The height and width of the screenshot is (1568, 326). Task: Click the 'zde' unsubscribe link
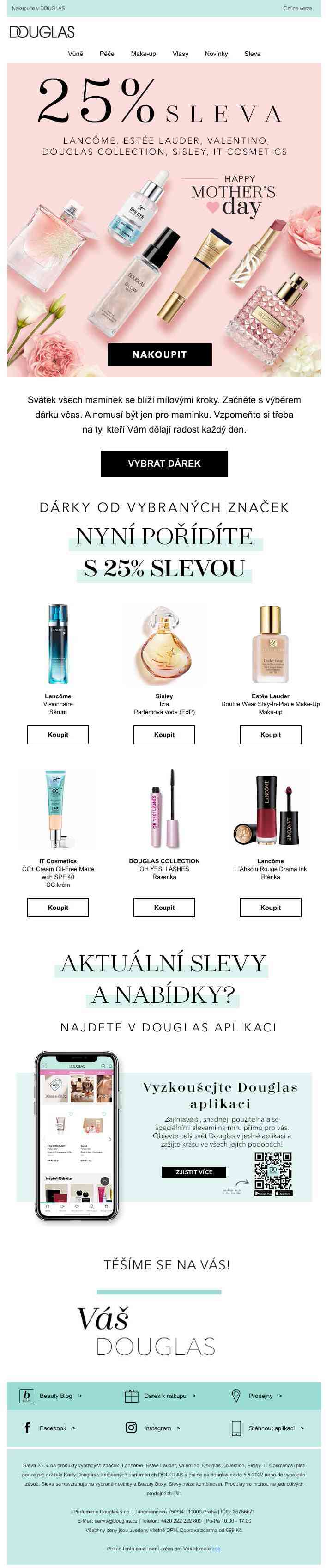(x=216, y=1548)
